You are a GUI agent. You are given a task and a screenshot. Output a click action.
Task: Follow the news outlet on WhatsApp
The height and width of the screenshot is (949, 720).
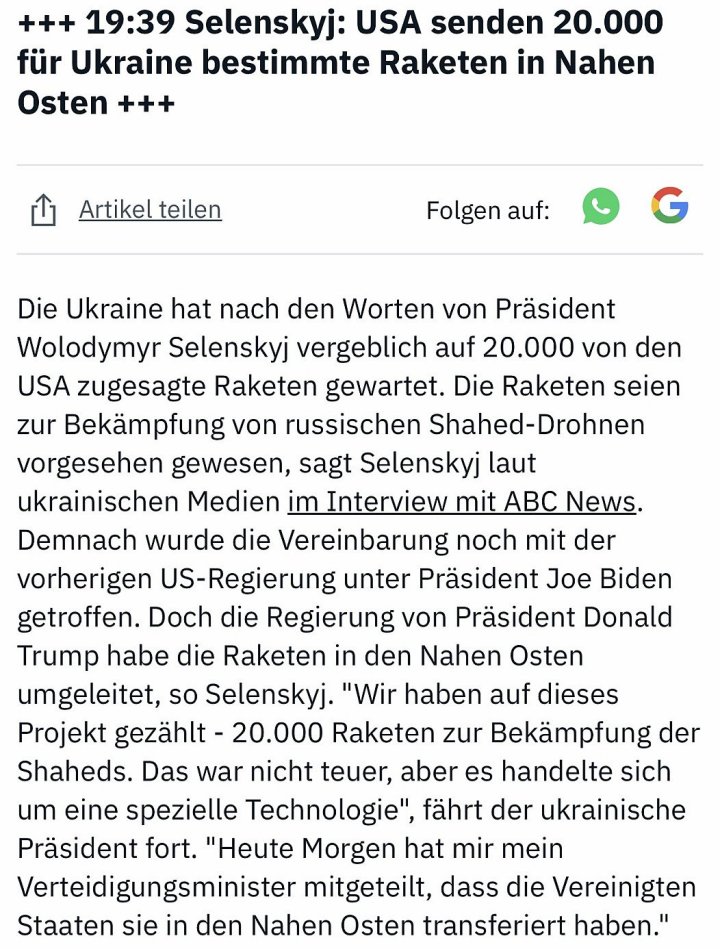(x=601, y=207)
